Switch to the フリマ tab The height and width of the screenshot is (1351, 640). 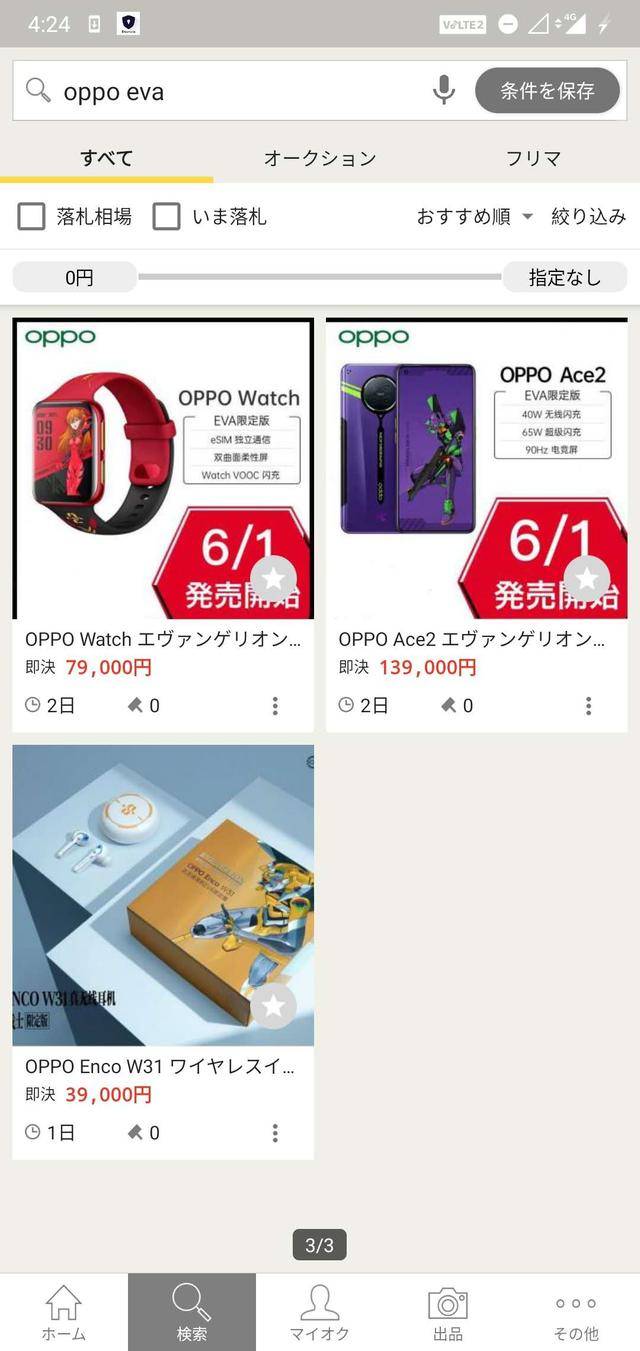[x=533, y=158]
